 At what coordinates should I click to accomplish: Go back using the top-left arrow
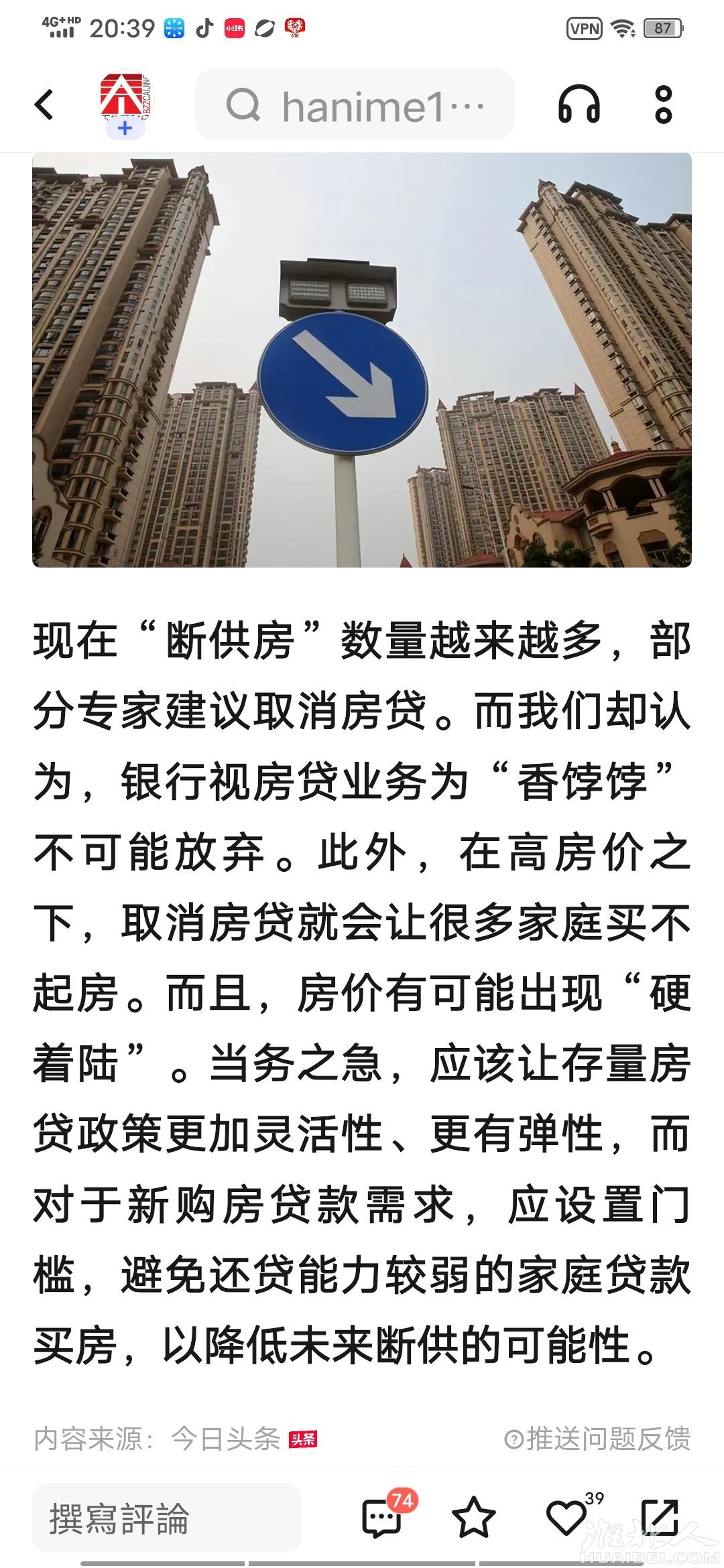44,105
